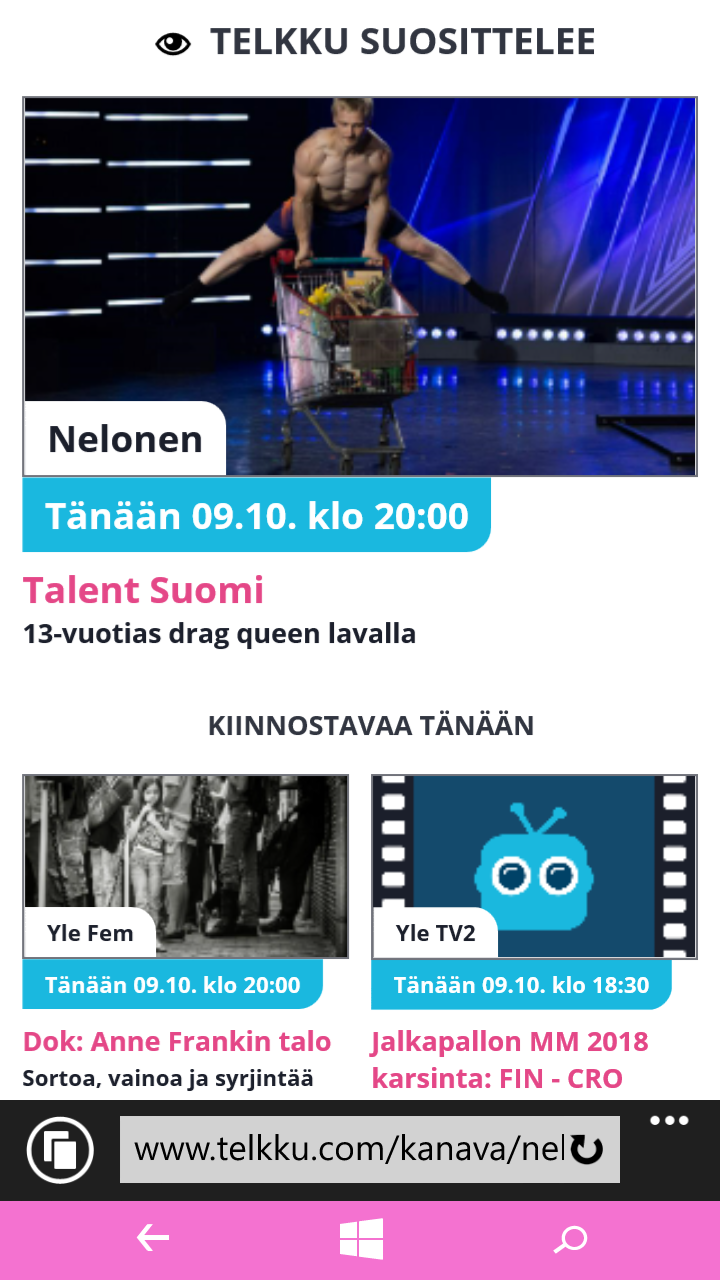Image resolution: width=720 pixels, height=1280 pixels.
Task: Open the system search
Action: [x=570, y=1240]
